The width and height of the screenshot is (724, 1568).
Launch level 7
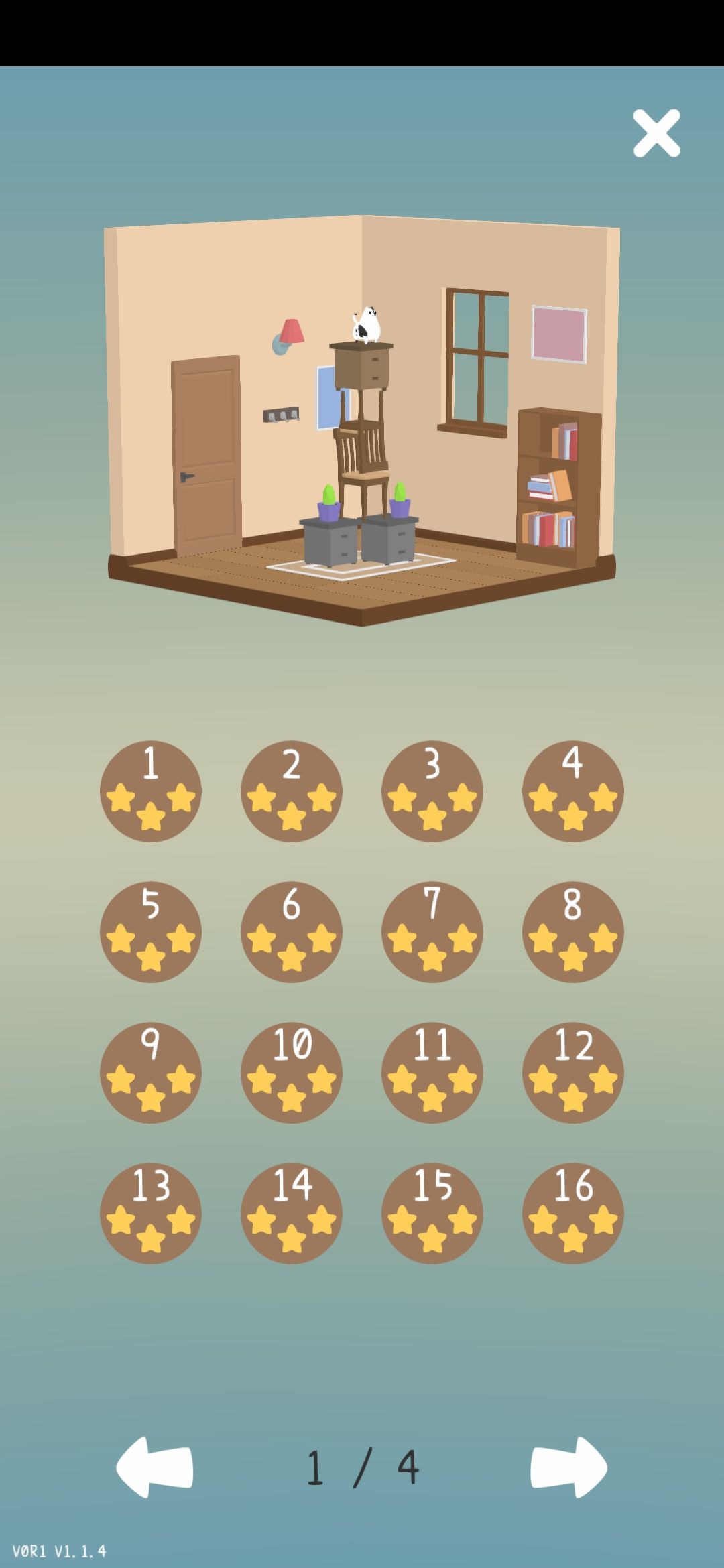432,932
